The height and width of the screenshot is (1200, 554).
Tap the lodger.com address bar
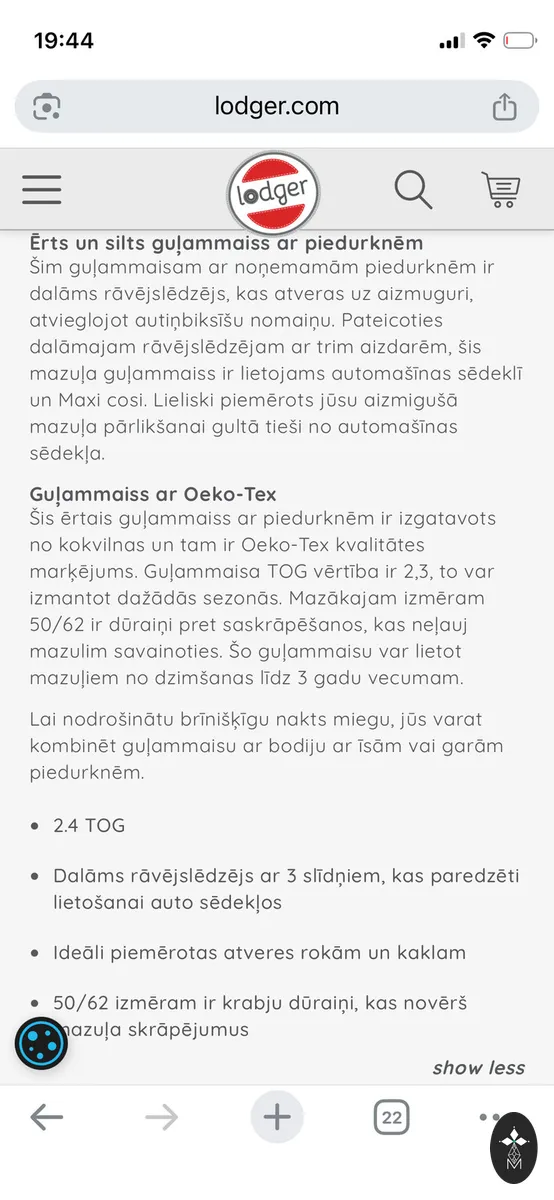(x=277, y=106)
